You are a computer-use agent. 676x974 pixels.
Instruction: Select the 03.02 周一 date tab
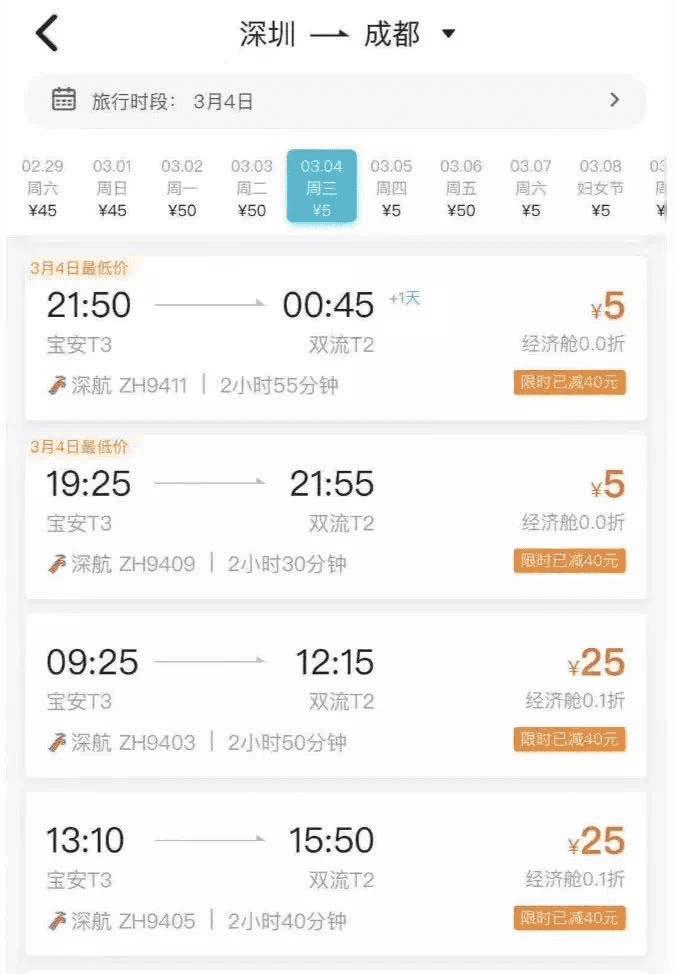click(182, 188)
